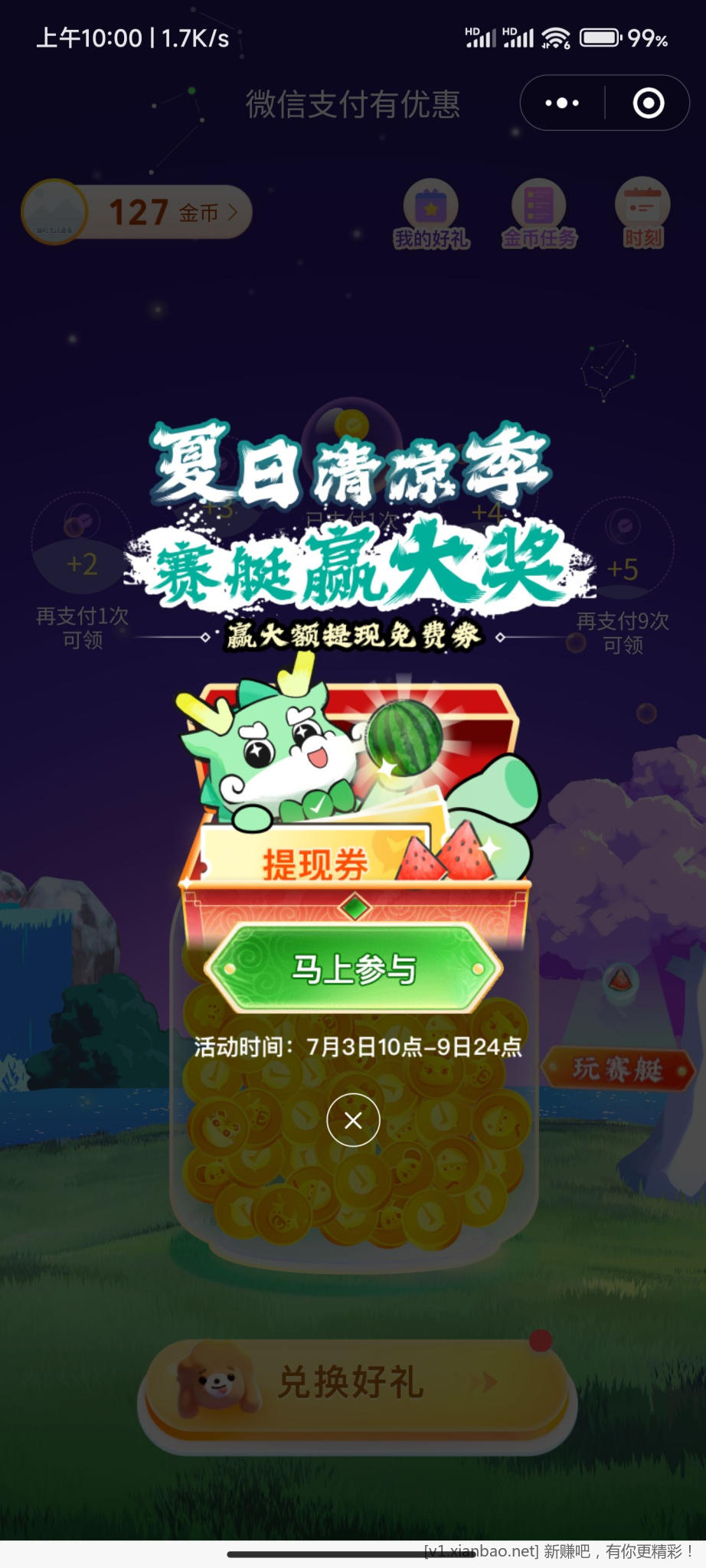This screenshot has width=706, height=1568.
Task: Open the 127 金币 balance
Action: (x=168, y=212)
